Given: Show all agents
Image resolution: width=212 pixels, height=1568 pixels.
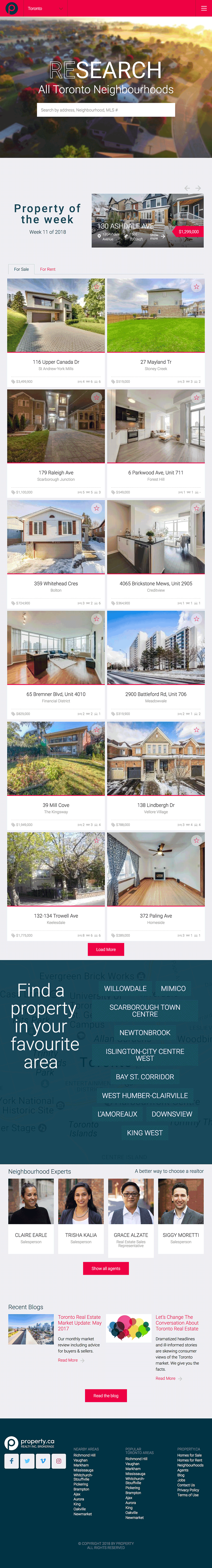Looking at the screenshot, I should click(x=106, y=1268).
